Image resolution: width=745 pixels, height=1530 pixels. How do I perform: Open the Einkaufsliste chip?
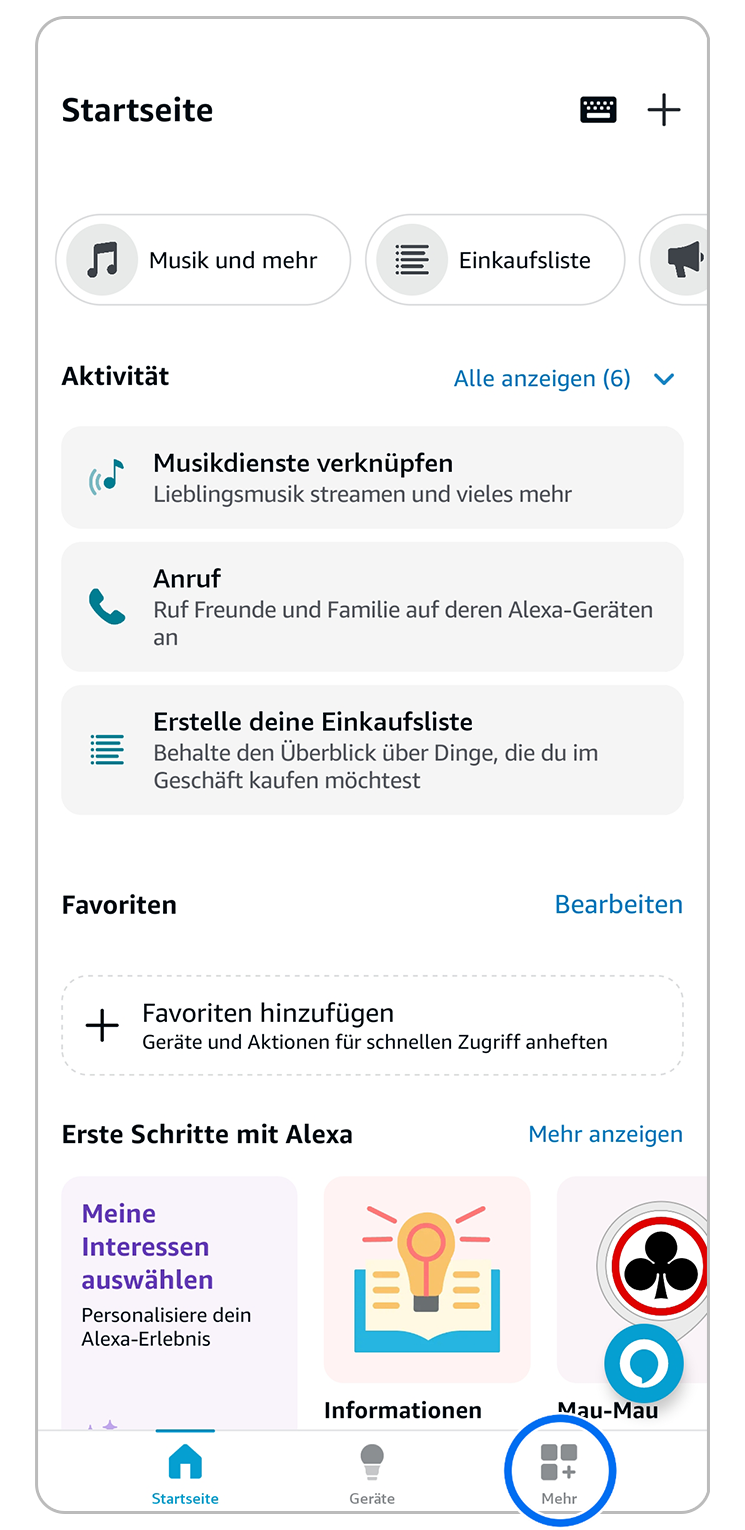point(495,260)
